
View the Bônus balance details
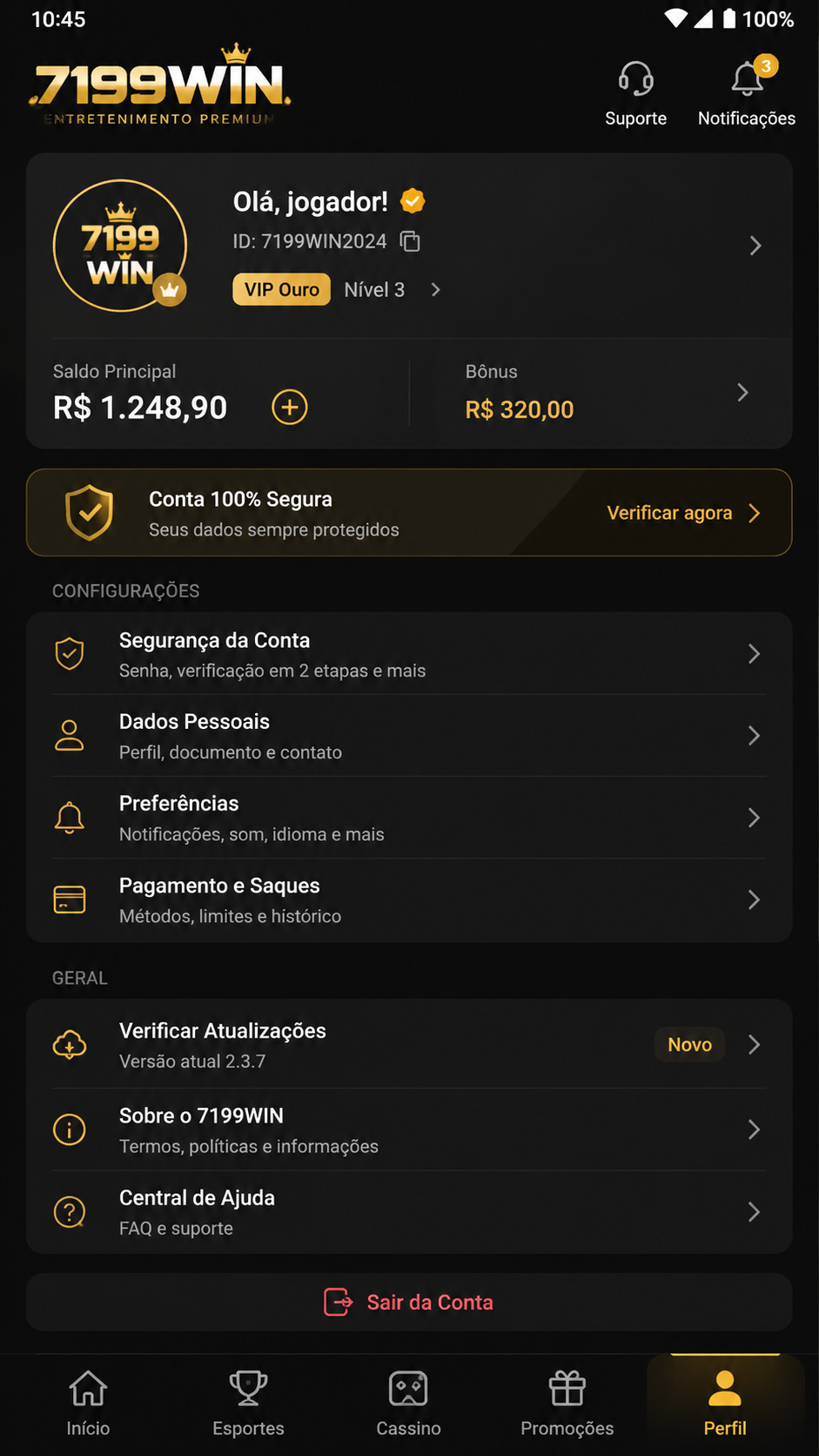[x=607, y=394]
